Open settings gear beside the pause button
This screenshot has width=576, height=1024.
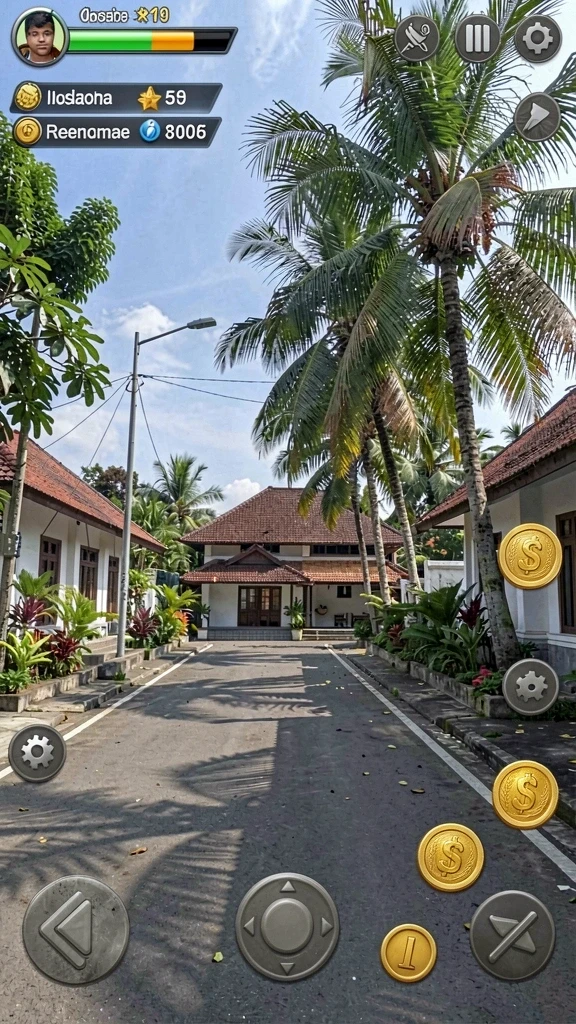[537, 39]
